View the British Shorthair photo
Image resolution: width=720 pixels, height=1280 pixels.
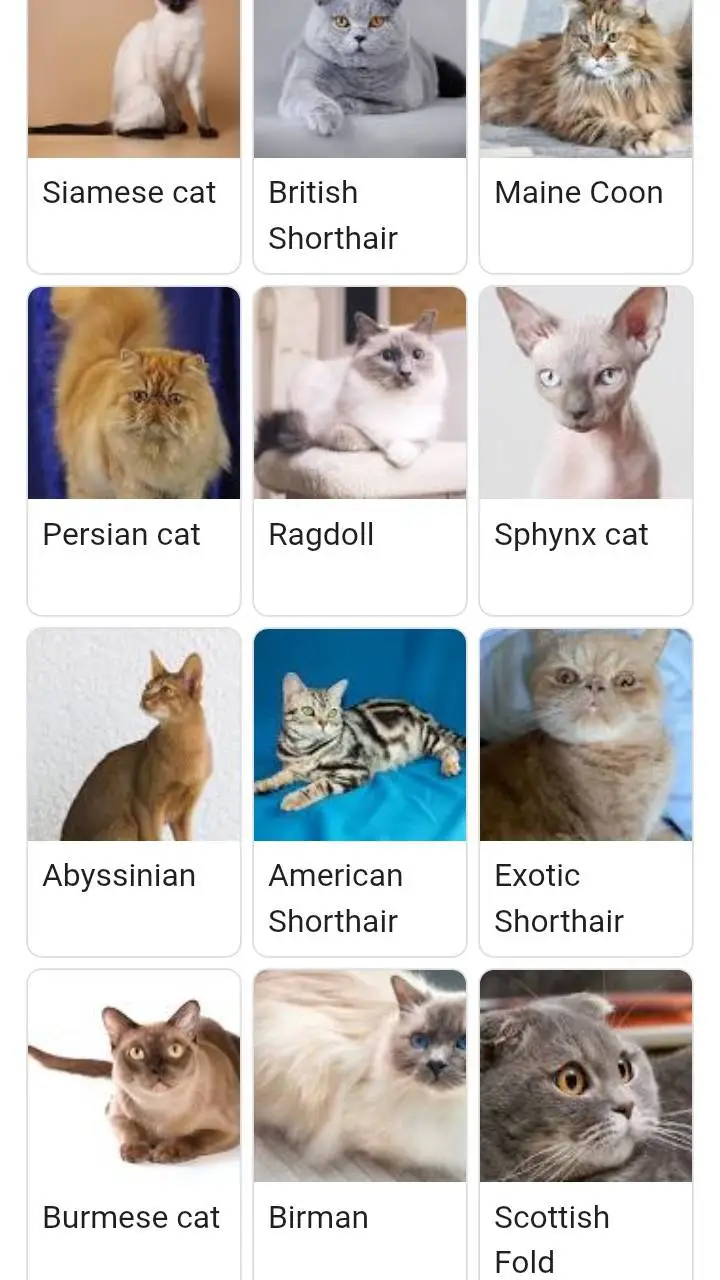pos(360,79)
